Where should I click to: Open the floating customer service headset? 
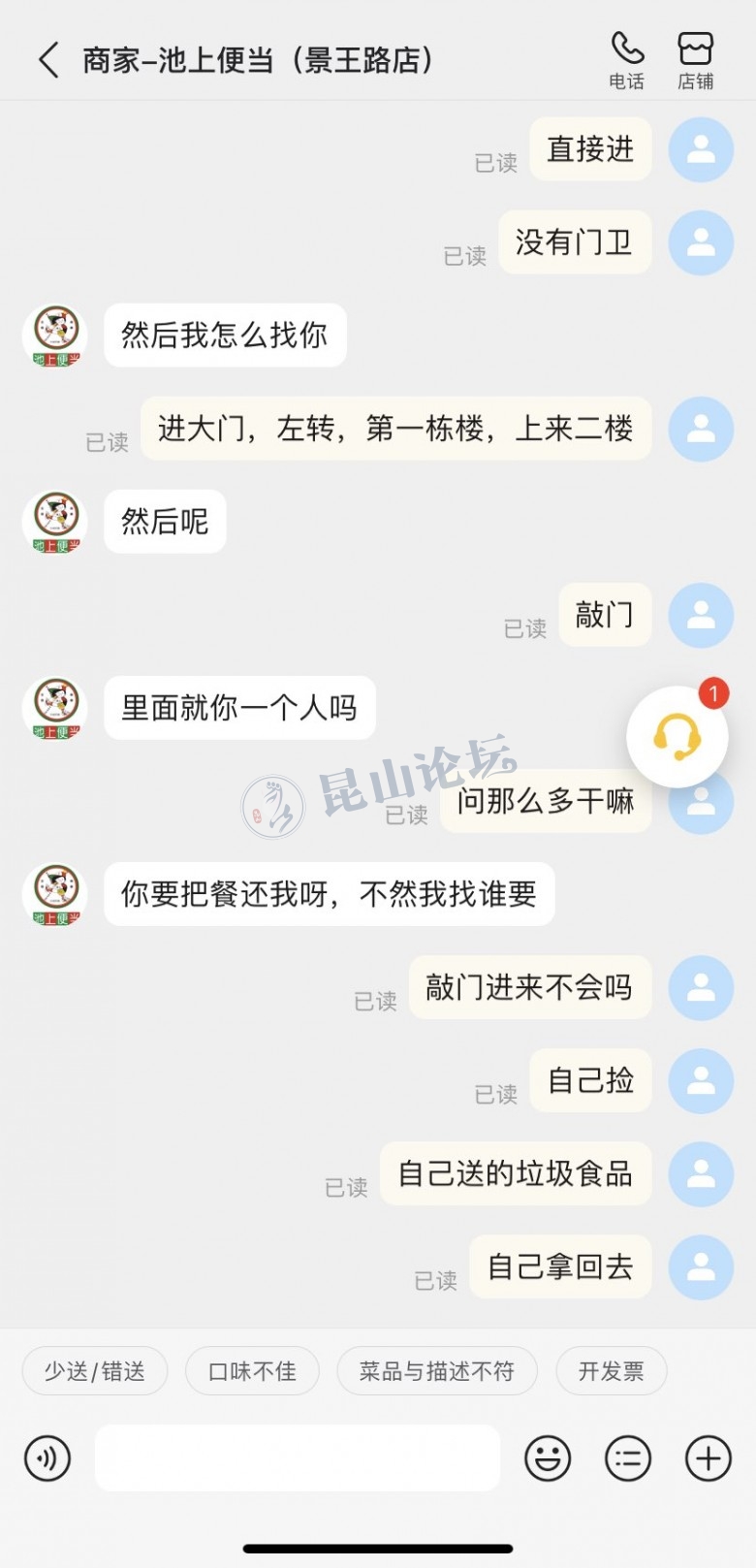pos(677,737)
